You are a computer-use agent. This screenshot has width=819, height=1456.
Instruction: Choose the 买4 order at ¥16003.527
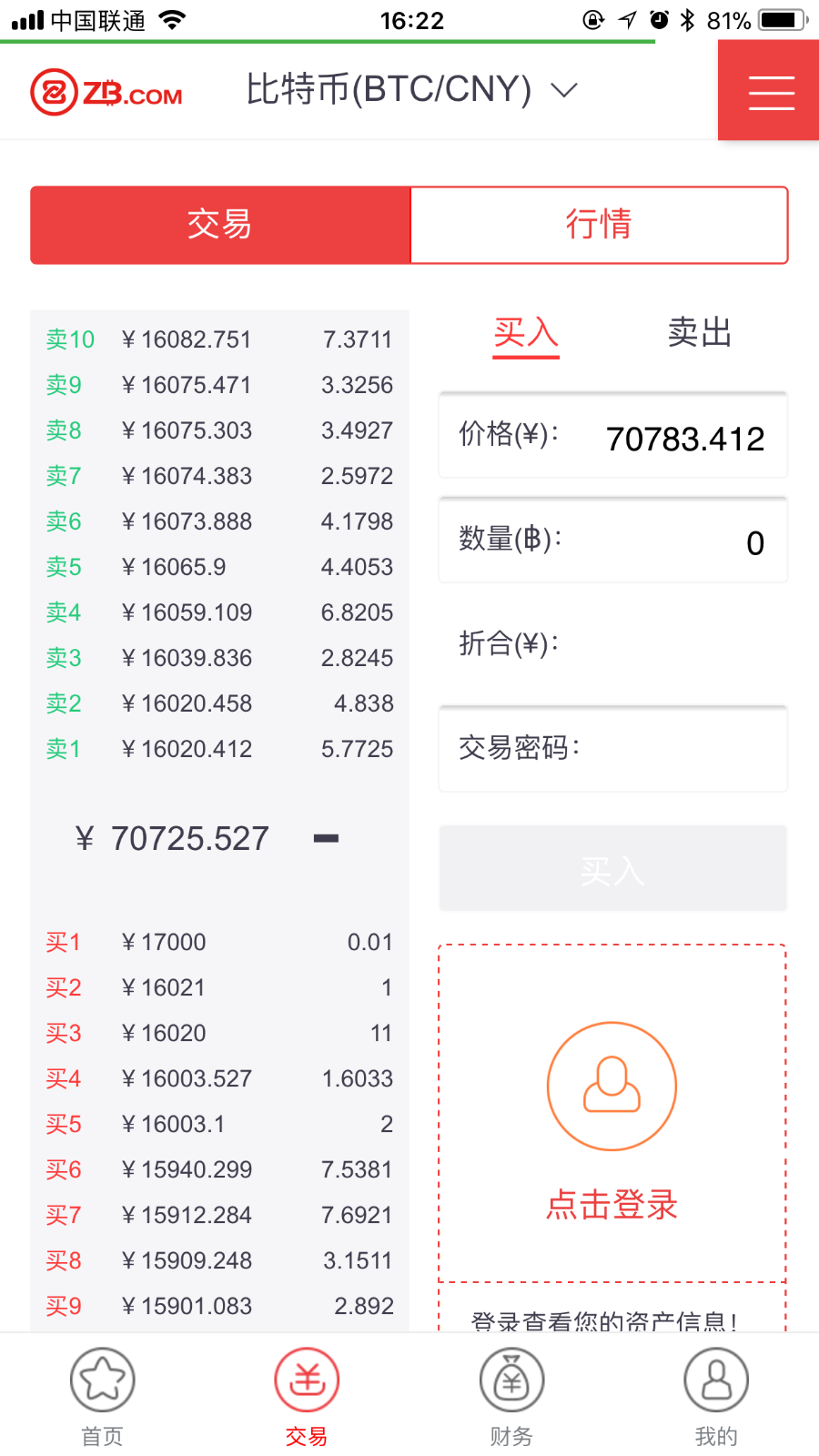[219, 1078]
